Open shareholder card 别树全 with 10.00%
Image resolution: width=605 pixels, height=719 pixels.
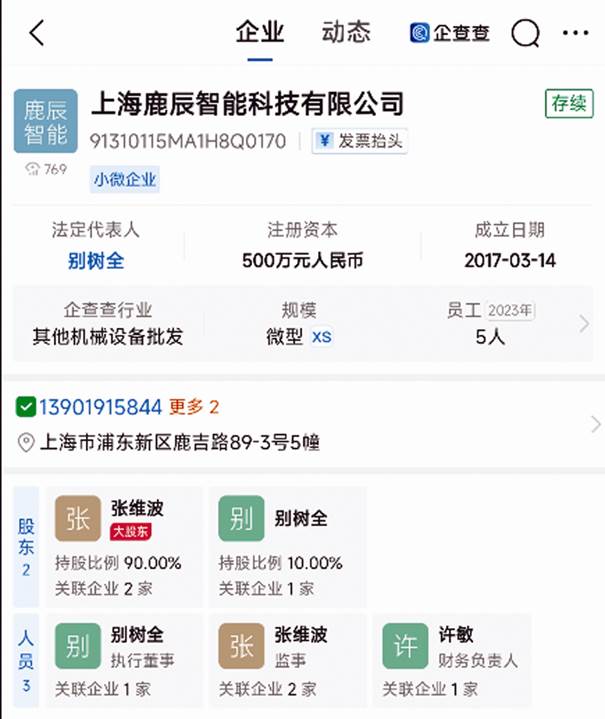click(x=285, y=547)
